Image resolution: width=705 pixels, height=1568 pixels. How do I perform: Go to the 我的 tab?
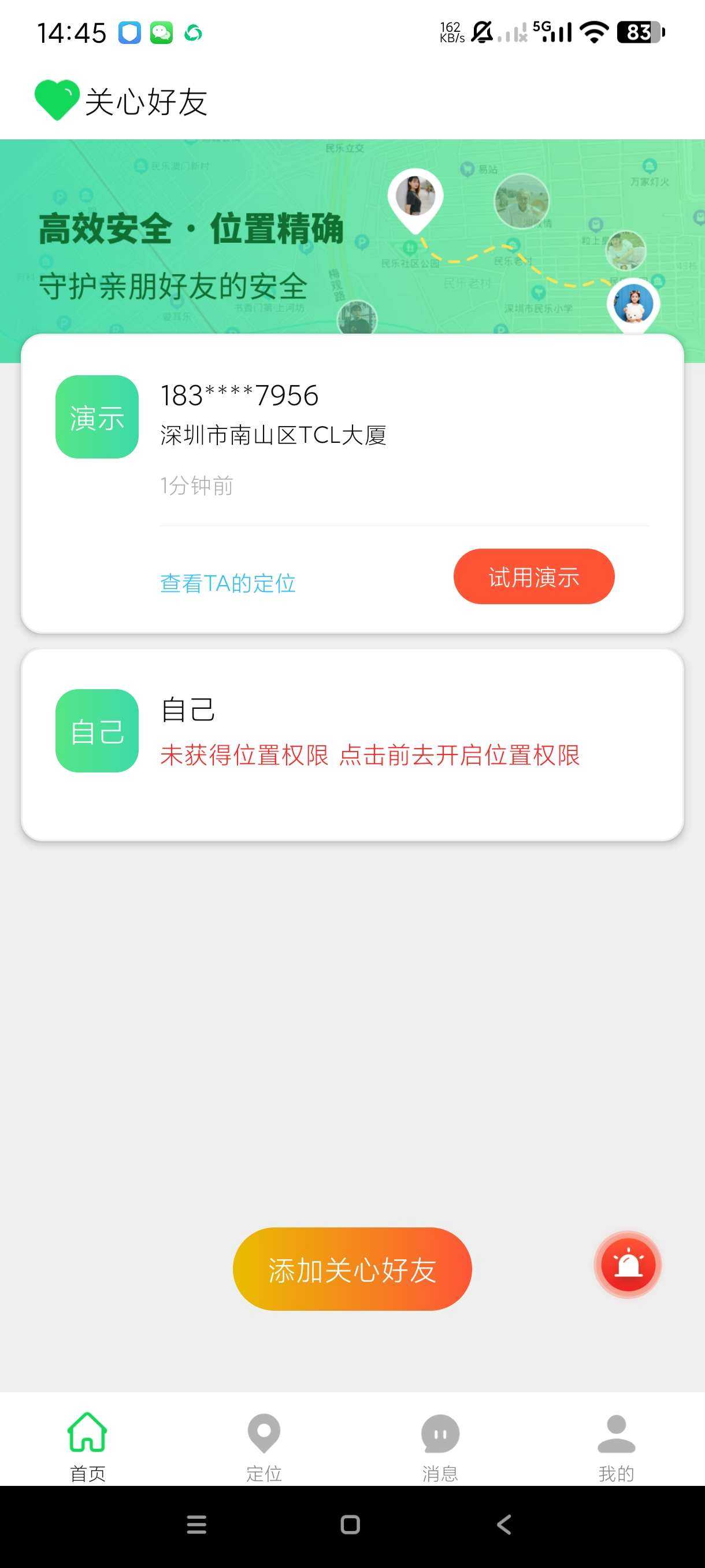pos(615,1448)
